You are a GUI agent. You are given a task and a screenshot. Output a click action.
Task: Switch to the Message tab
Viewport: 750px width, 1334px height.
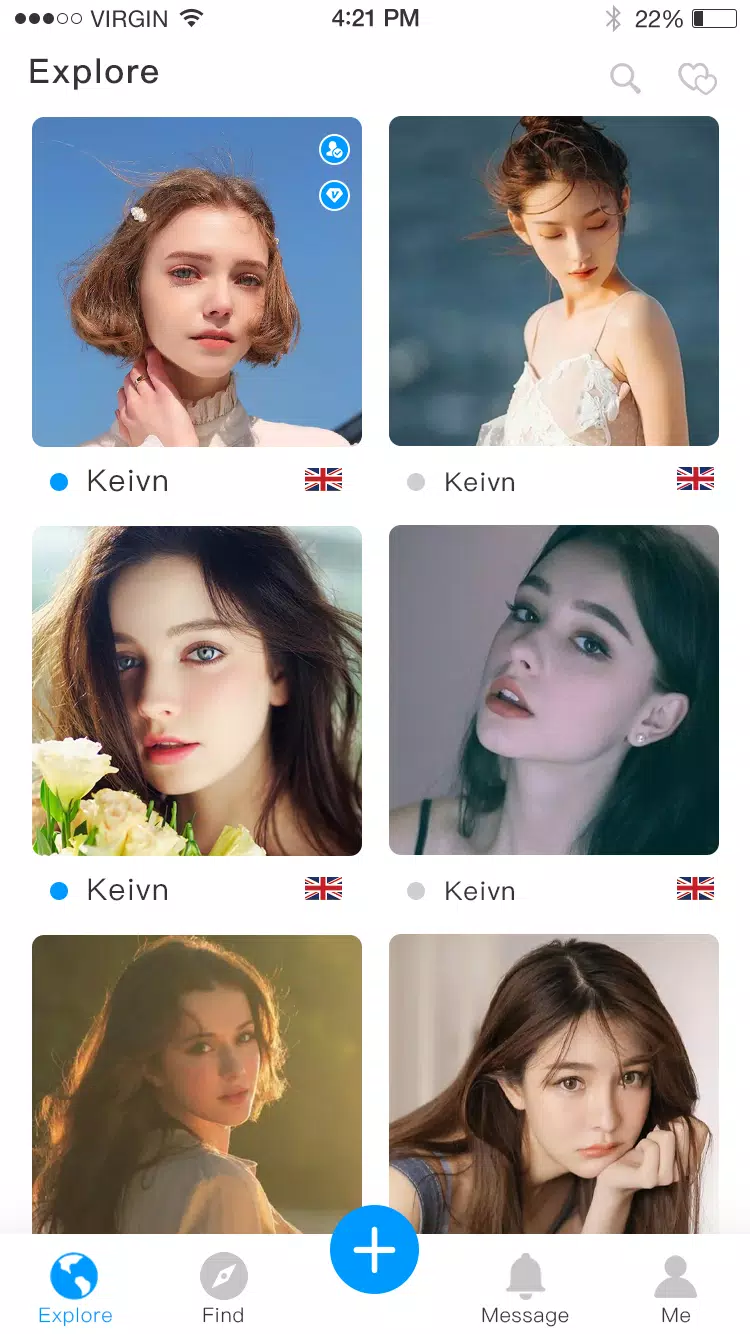[x=525, y=1290]
